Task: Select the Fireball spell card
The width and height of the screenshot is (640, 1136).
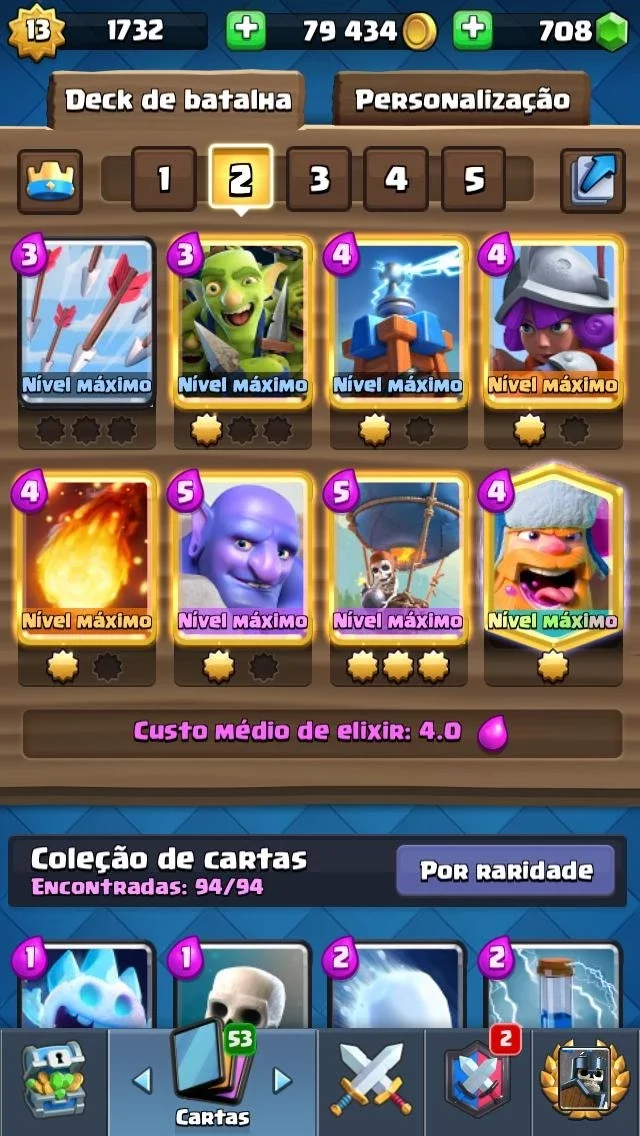Action: click(x=87, y=559)
